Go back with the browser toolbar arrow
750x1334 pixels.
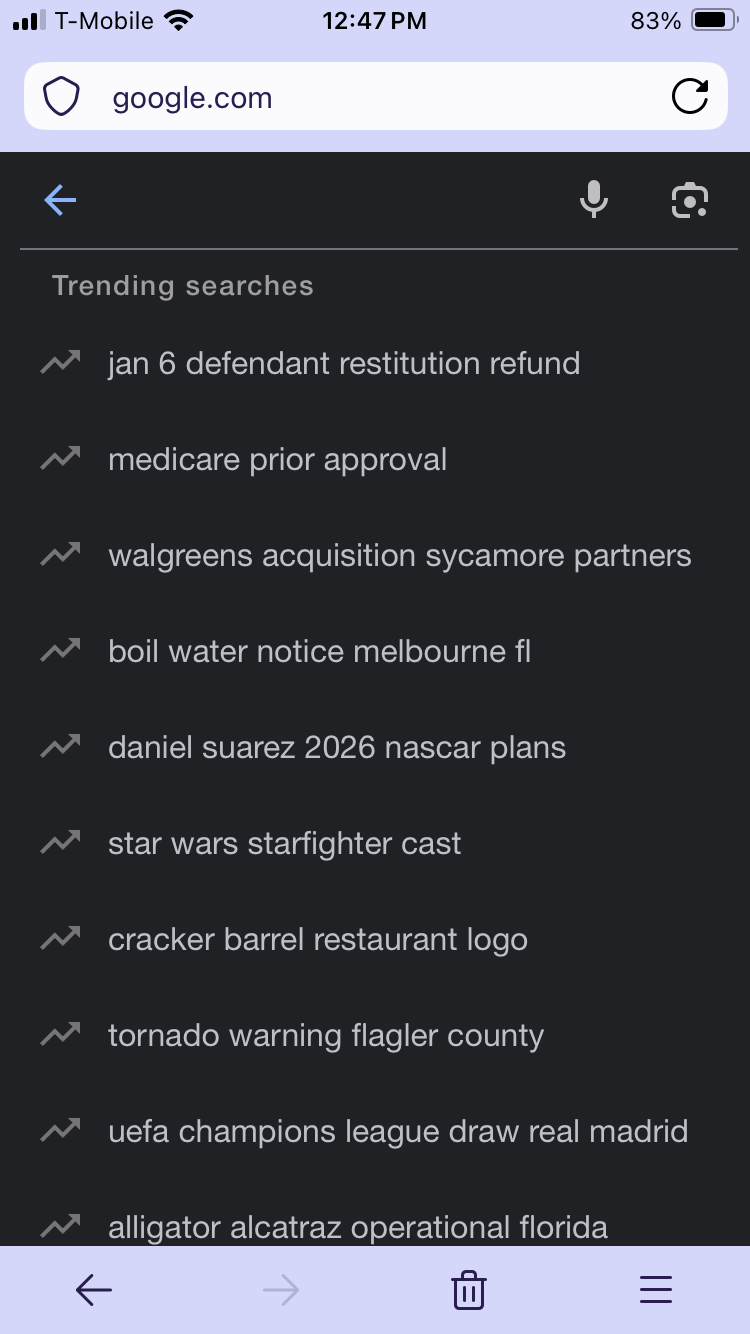(94, 1290)
